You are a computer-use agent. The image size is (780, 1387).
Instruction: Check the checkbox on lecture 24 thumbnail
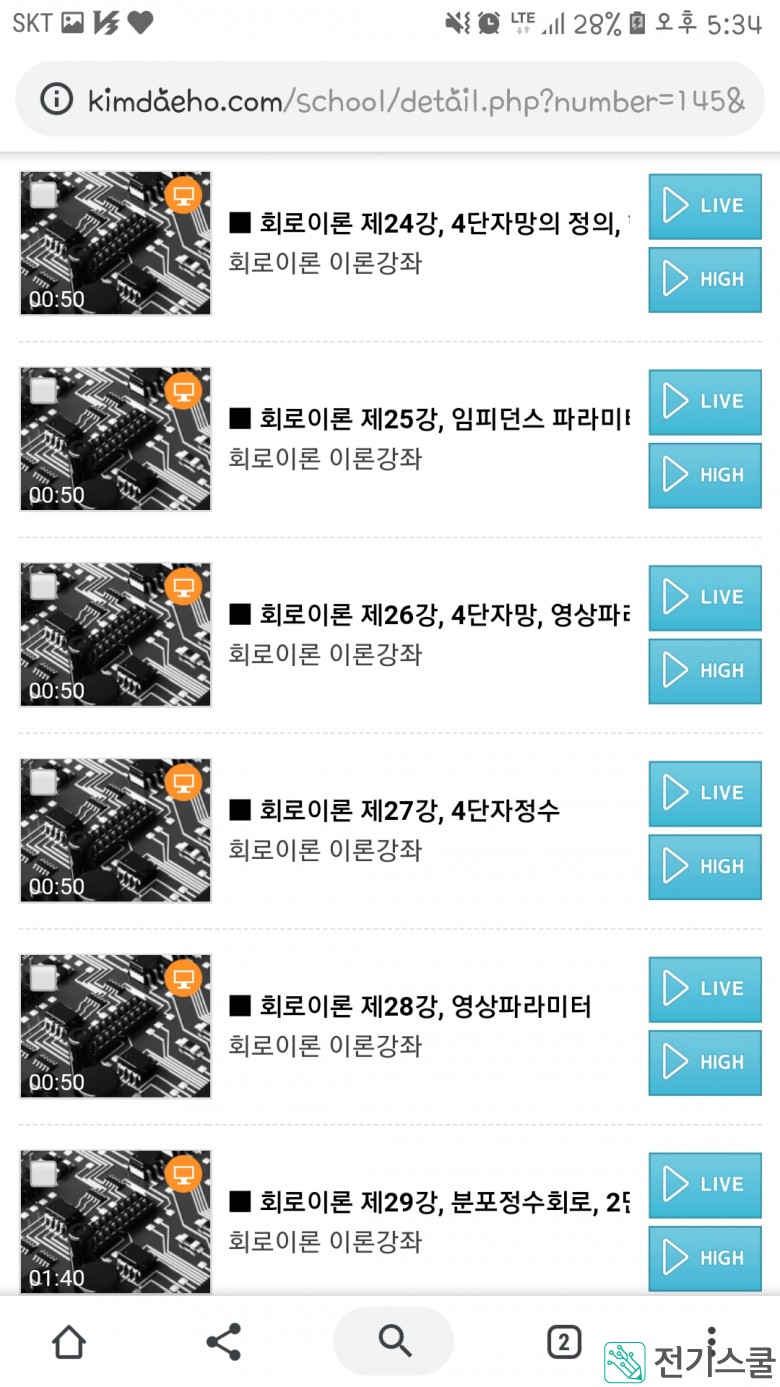click(43, 195)
